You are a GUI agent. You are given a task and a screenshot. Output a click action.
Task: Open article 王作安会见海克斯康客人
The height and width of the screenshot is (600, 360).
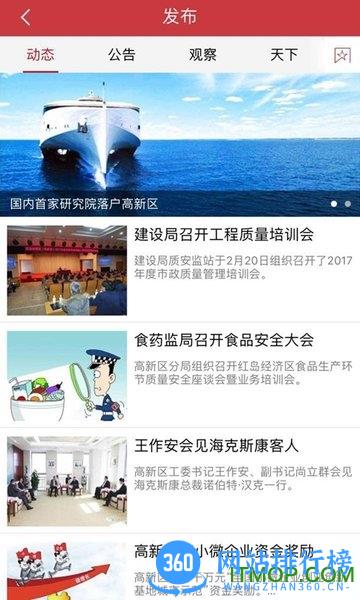[x=180, y=481]
